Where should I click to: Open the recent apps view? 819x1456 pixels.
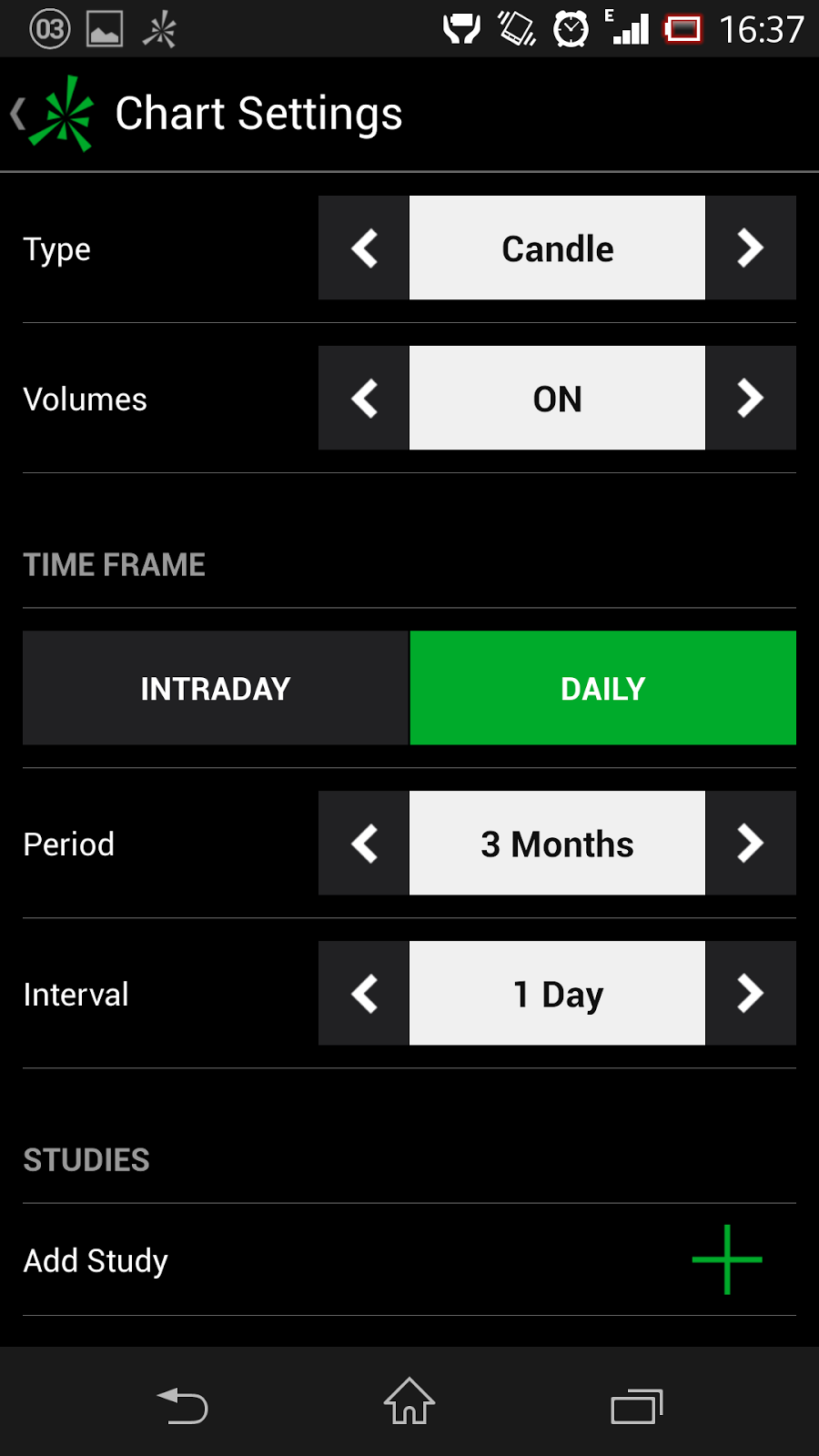pos(636,1405)
